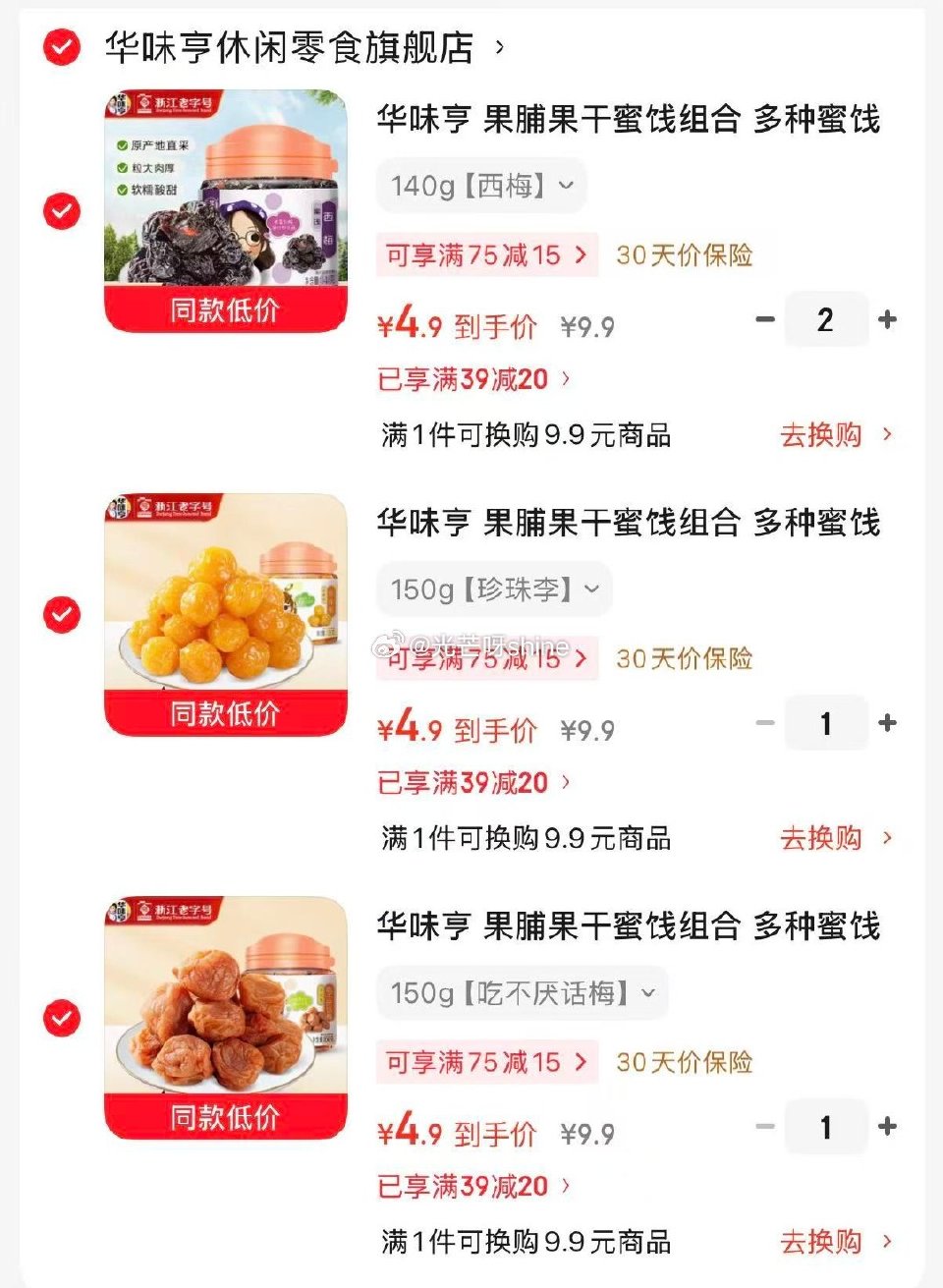
Task: Open the 140g【西梅】 spec selector
Action: 479,186
